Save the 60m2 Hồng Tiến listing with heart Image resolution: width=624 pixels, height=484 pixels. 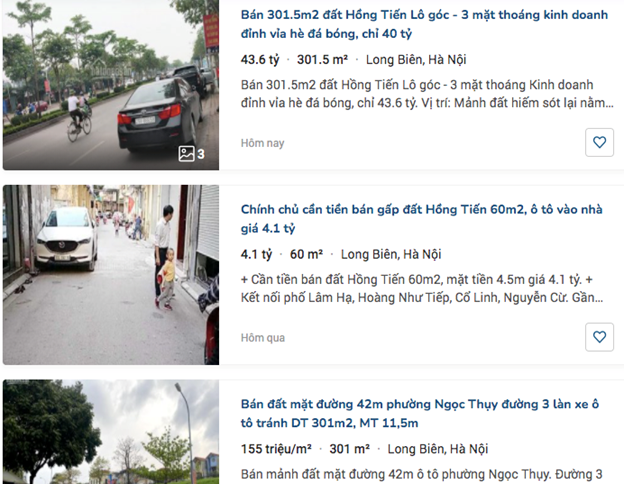[x=599, y=337]
